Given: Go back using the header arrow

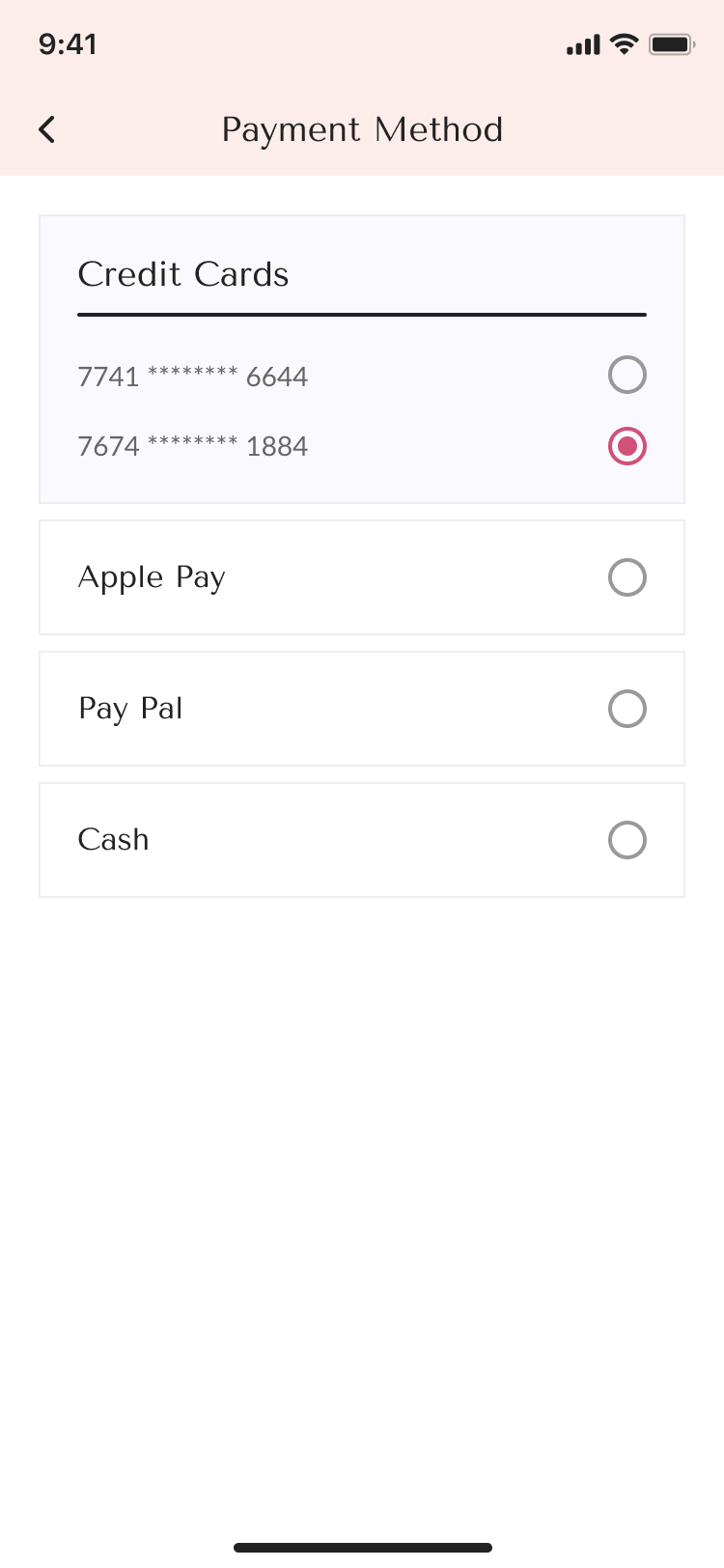Looking at the screenshot, I should 46,129.
